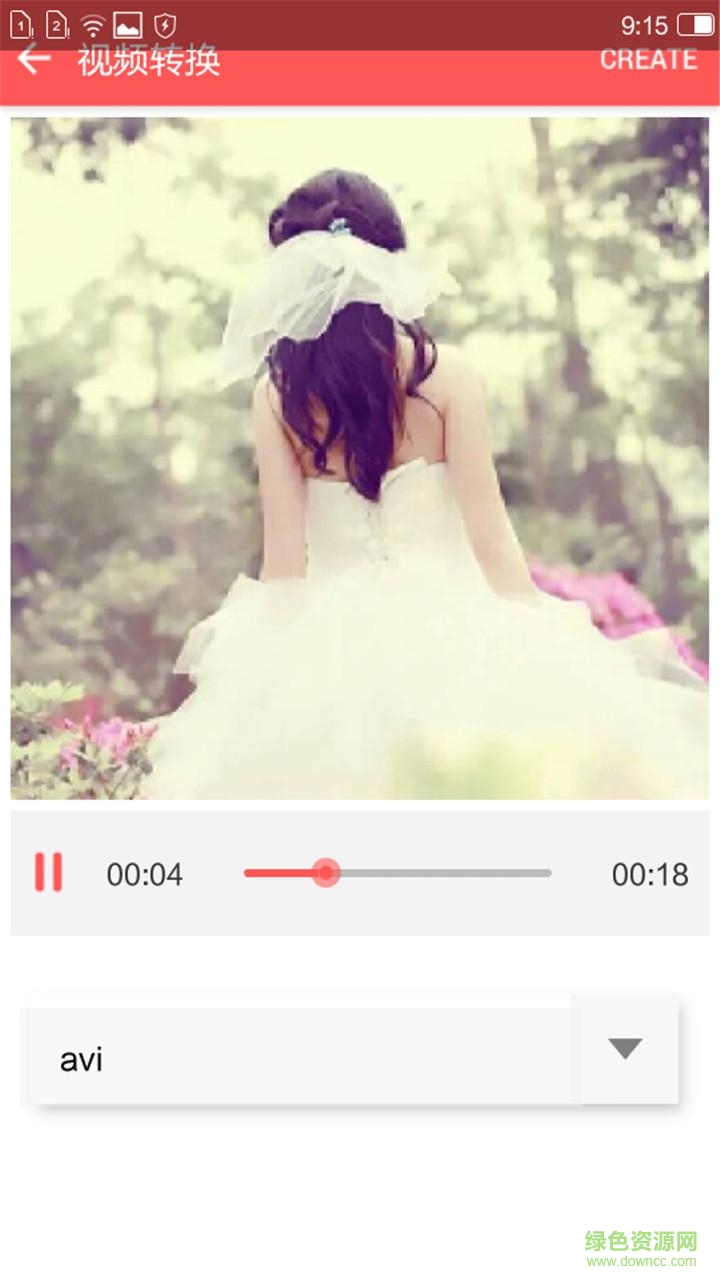Tap the video preview
This screenshot has height=1280, width=720.
[360, 458]
